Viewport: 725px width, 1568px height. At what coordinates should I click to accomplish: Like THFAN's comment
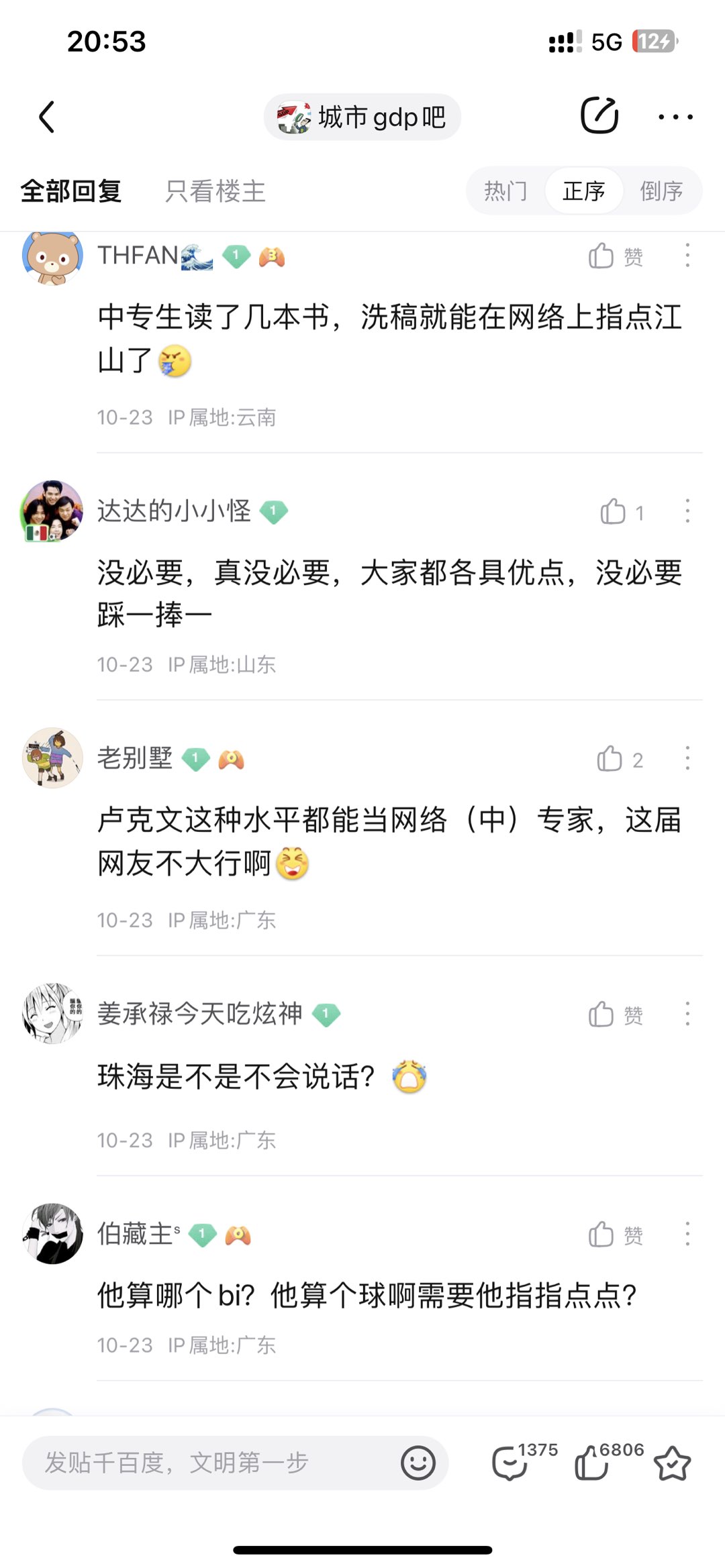click(x=601, y=256)
